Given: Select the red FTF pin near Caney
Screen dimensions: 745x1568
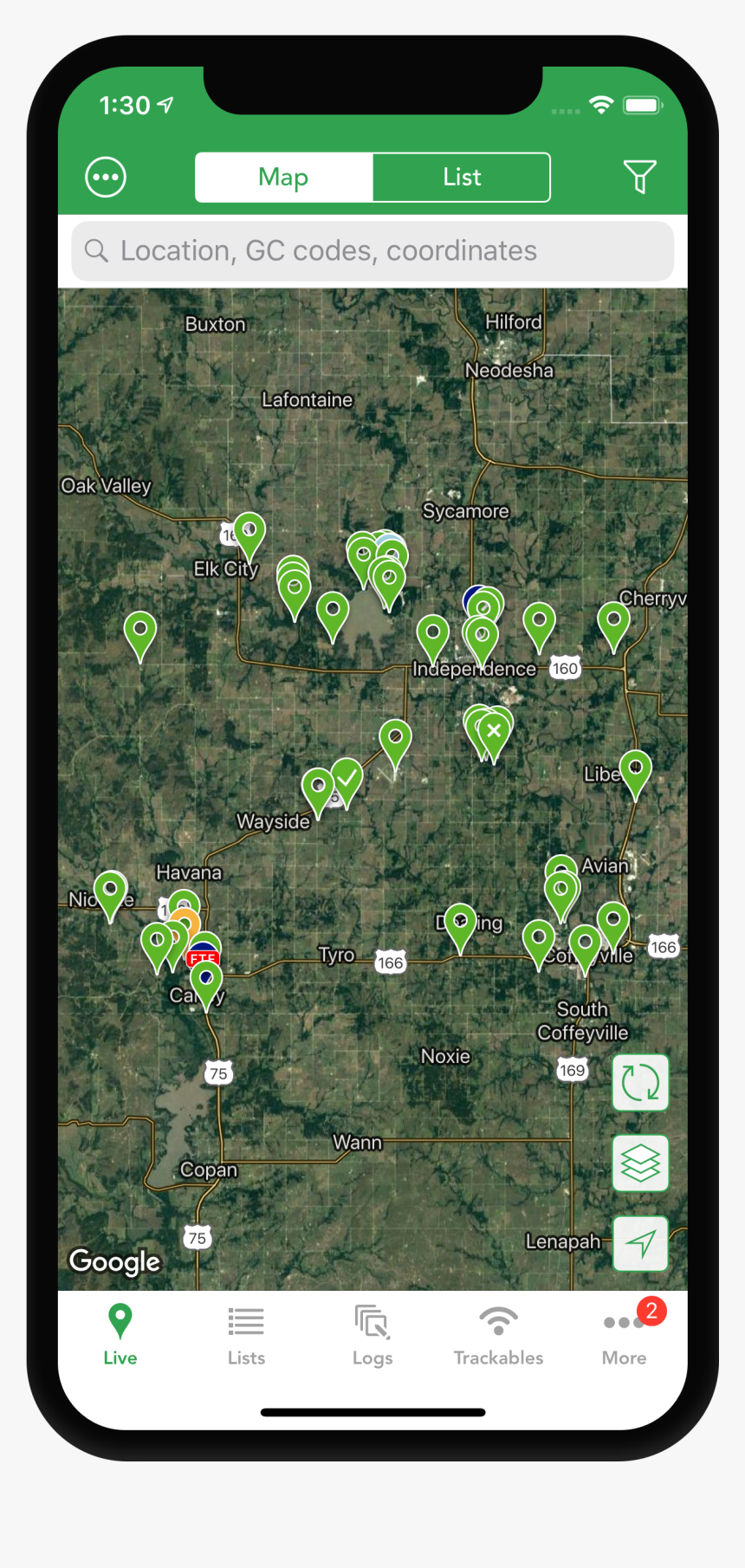Looking at the screenshot, I should pyautogui.click(x=203, y=956).
